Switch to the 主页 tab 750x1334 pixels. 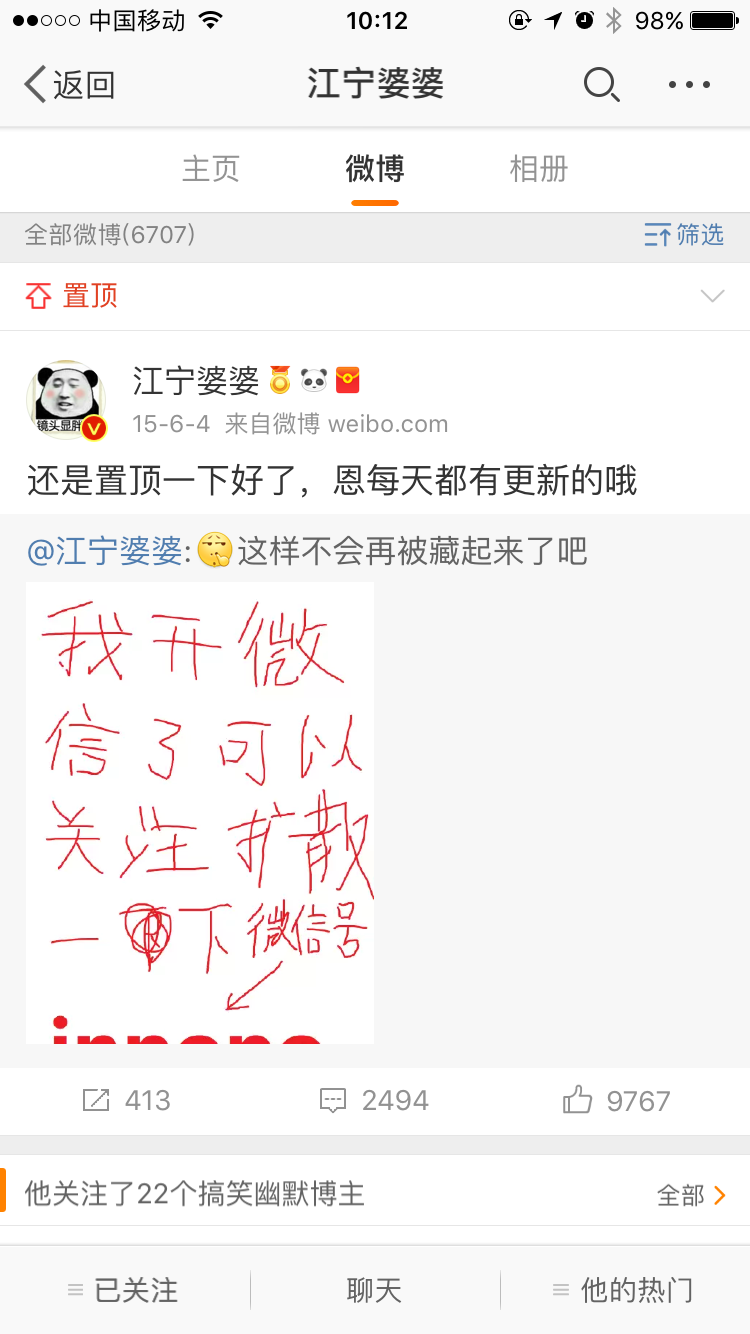point(212,169)
